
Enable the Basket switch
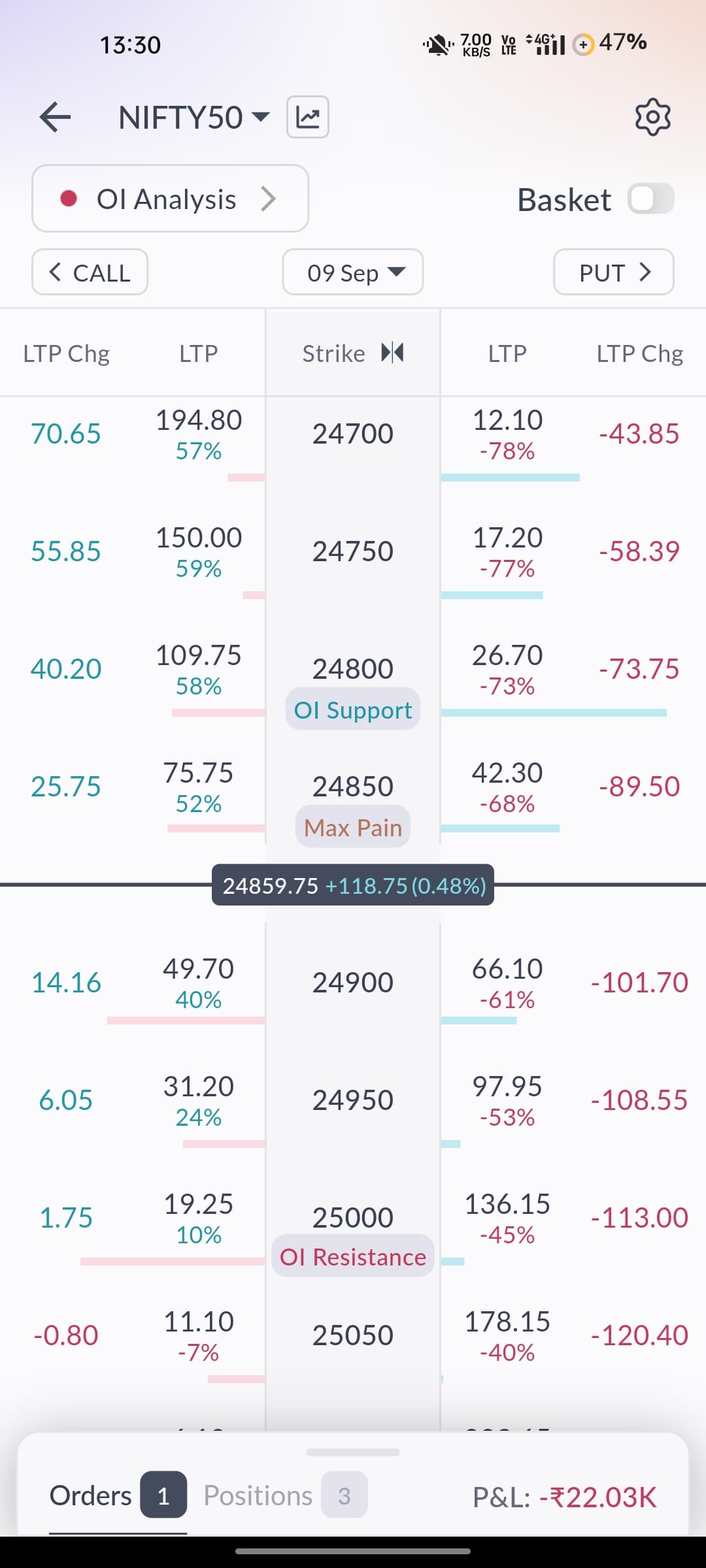tap(650, 199)
